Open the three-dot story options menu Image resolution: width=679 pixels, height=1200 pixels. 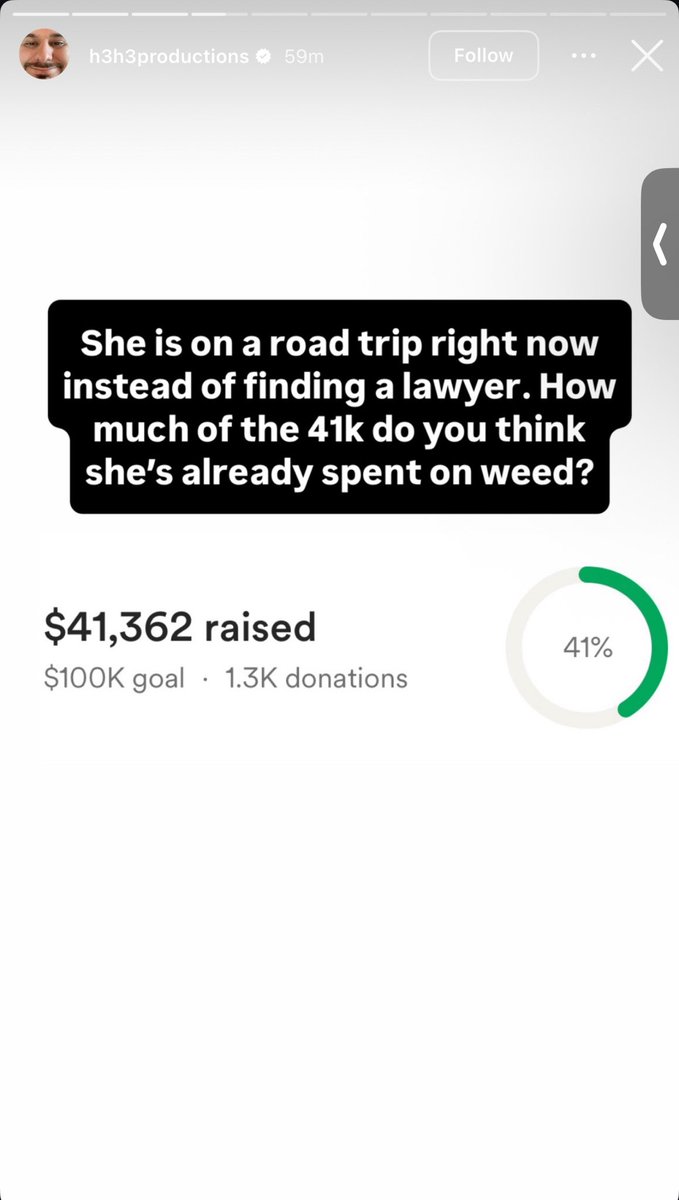pos(584,56)
